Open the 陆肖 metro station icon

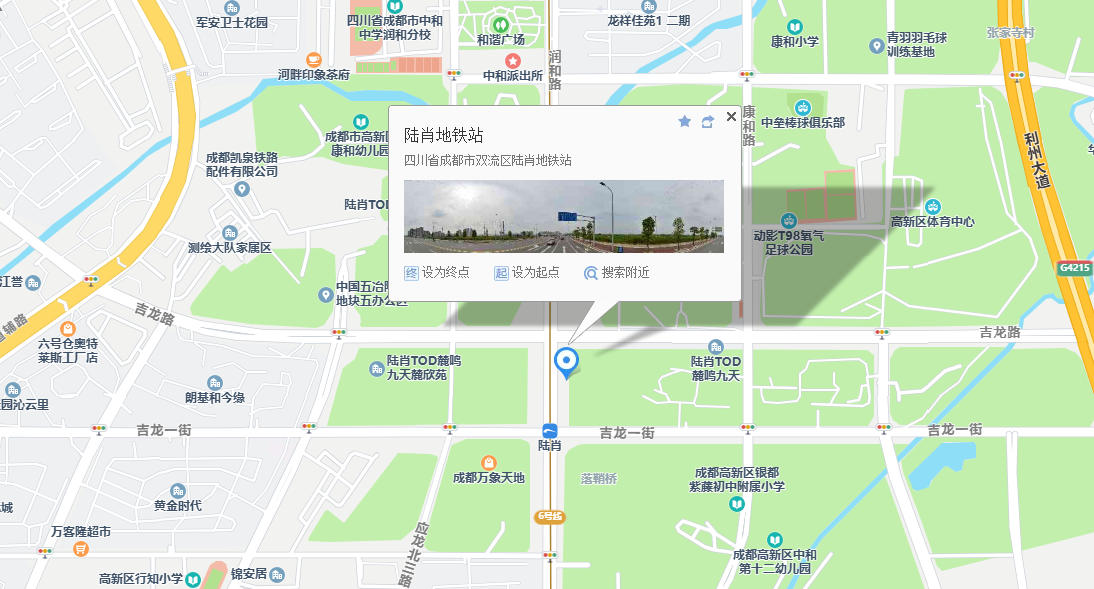549,429
